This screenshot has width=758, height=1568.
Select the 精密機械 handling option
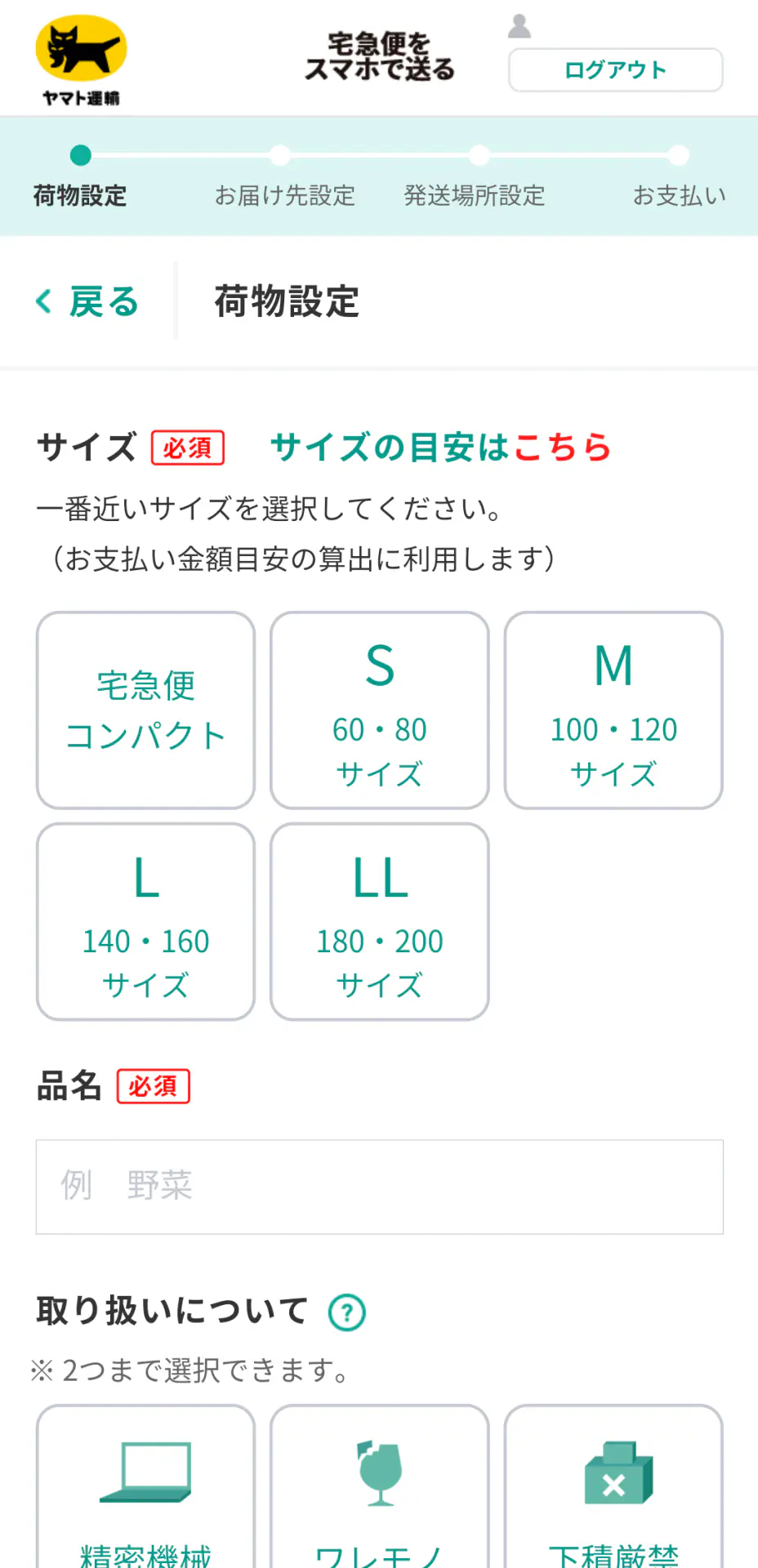pyautogui.click(x=146, y=1486)
